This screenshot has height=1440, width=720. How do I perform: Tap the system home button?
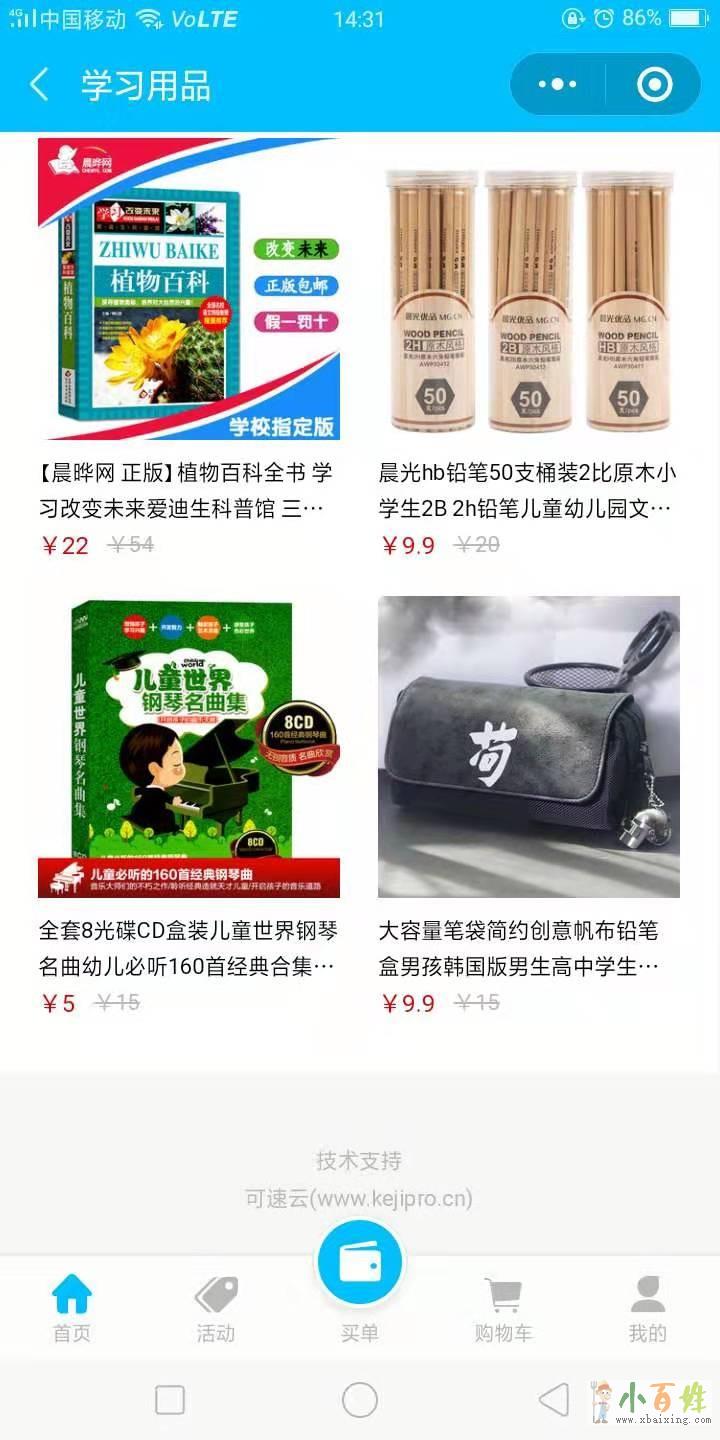[360, 1400]
